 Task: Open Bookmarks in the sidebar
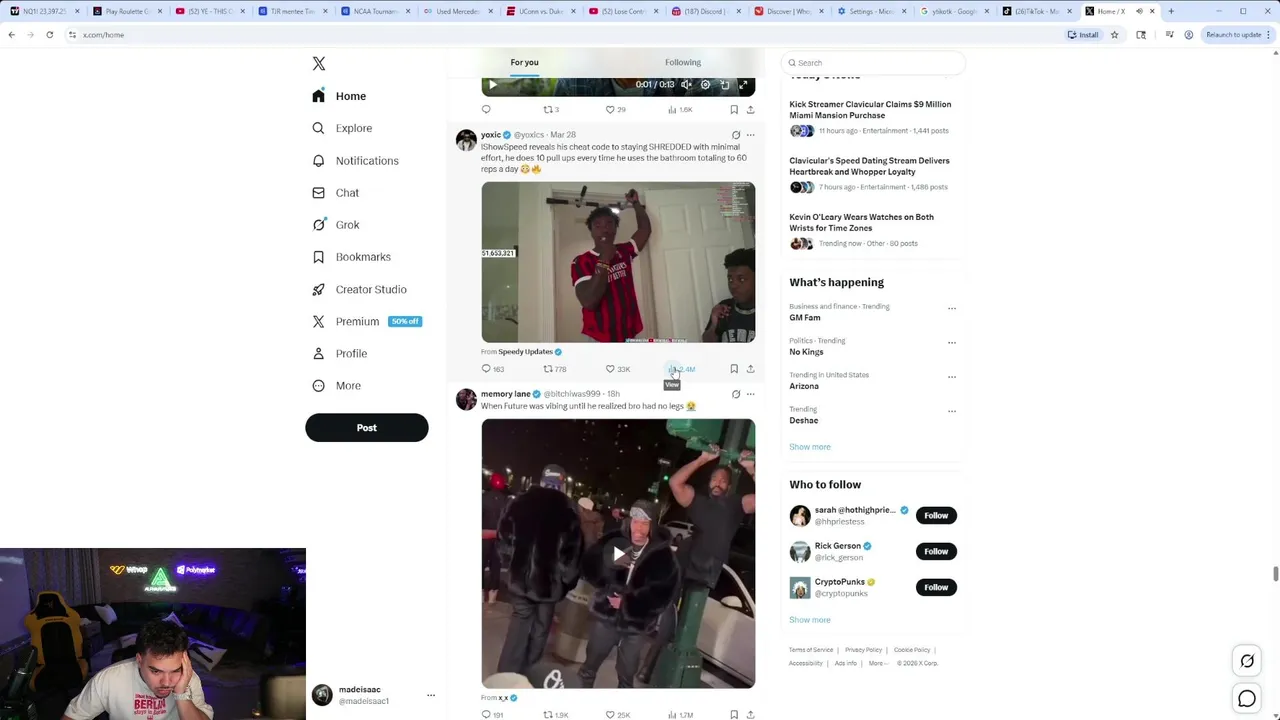click(x=362, y=257)
